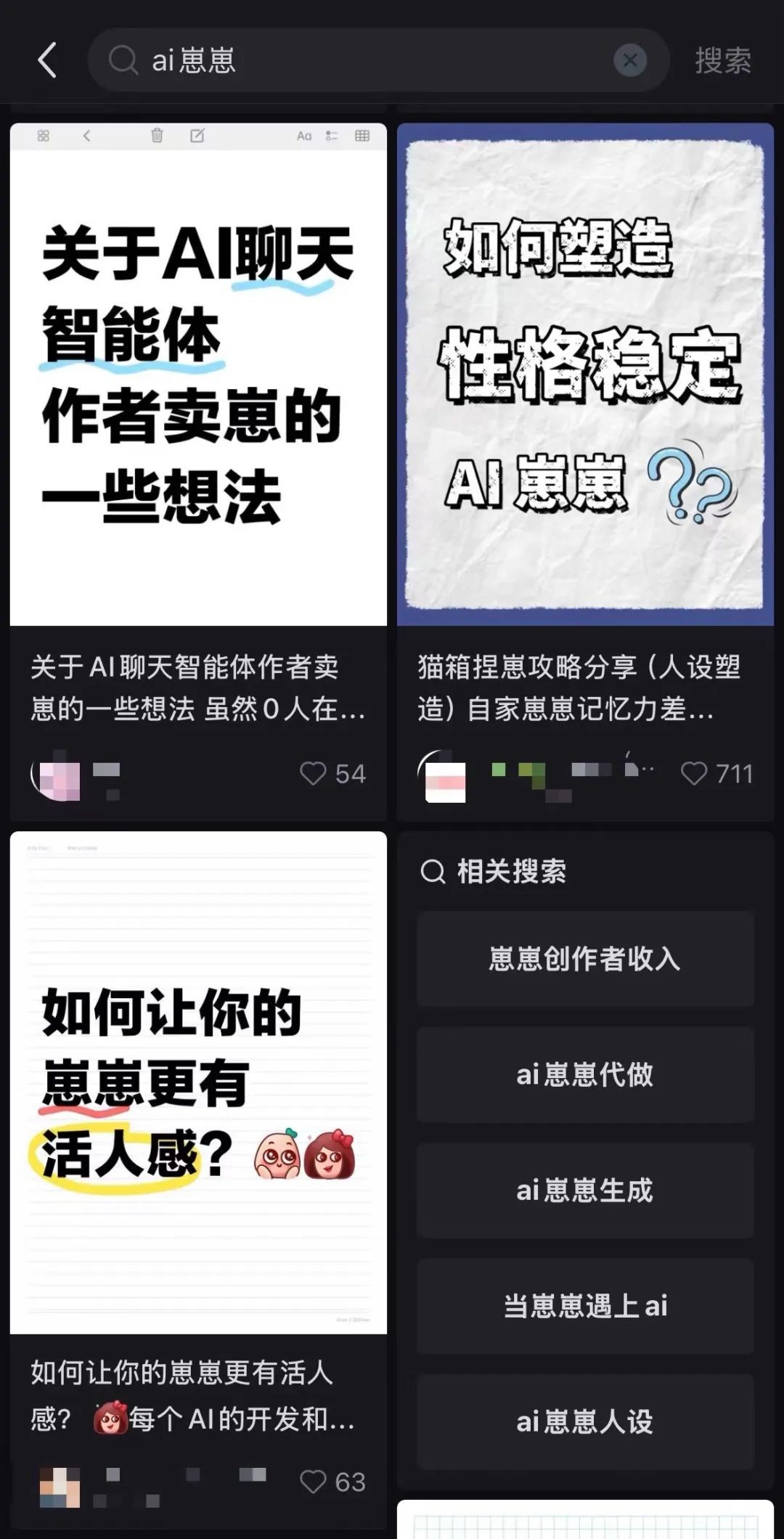Open text styling via the Aa icon

coord(303,136)
